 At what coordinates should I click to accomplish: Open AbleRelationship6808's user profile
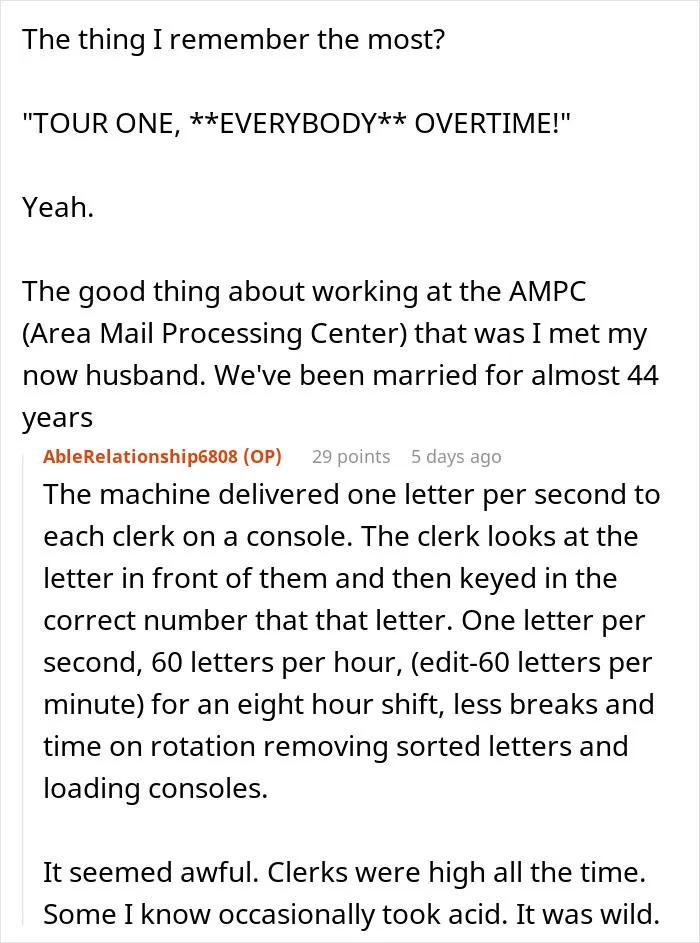pyautogui.click(x=140, y=456)
